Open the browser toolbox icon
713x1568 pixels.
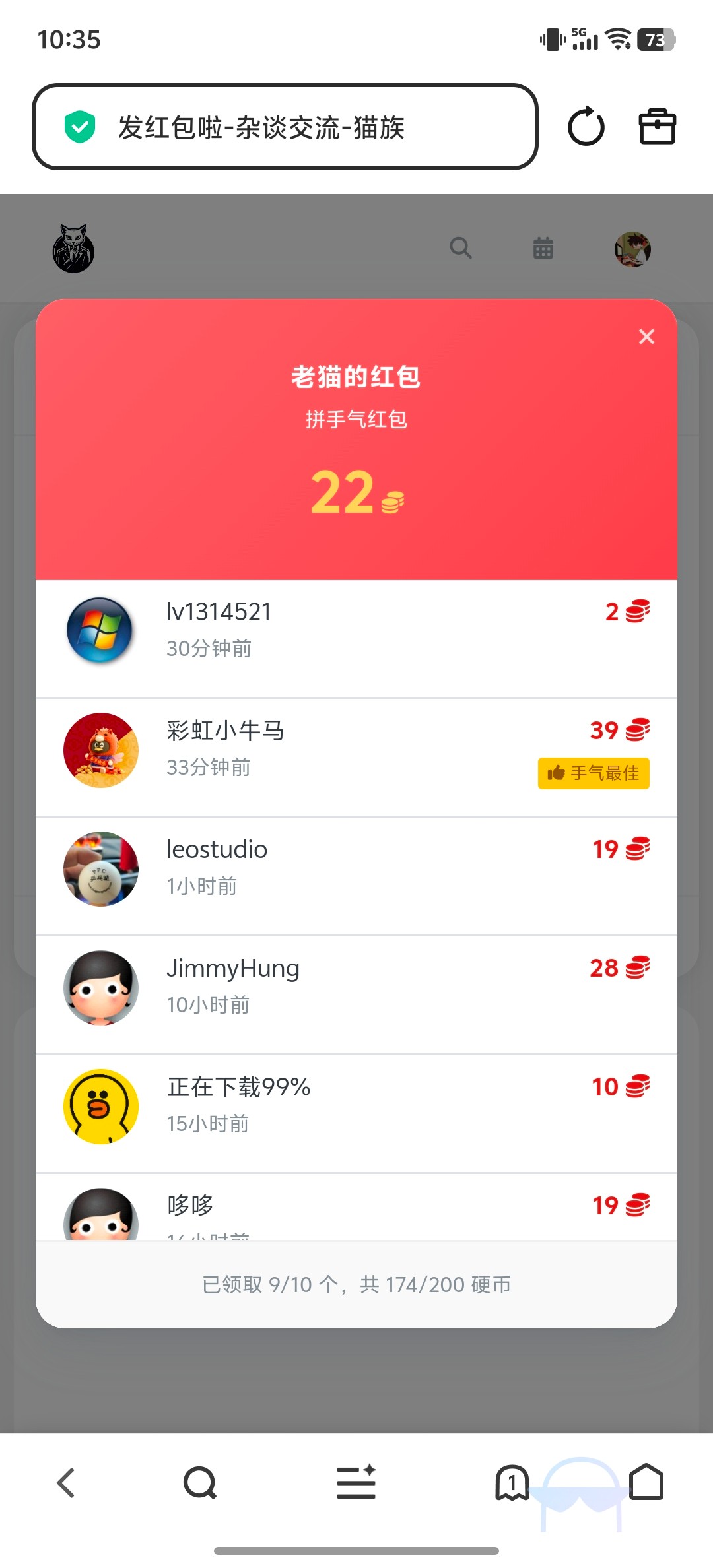tap(657, 127)
